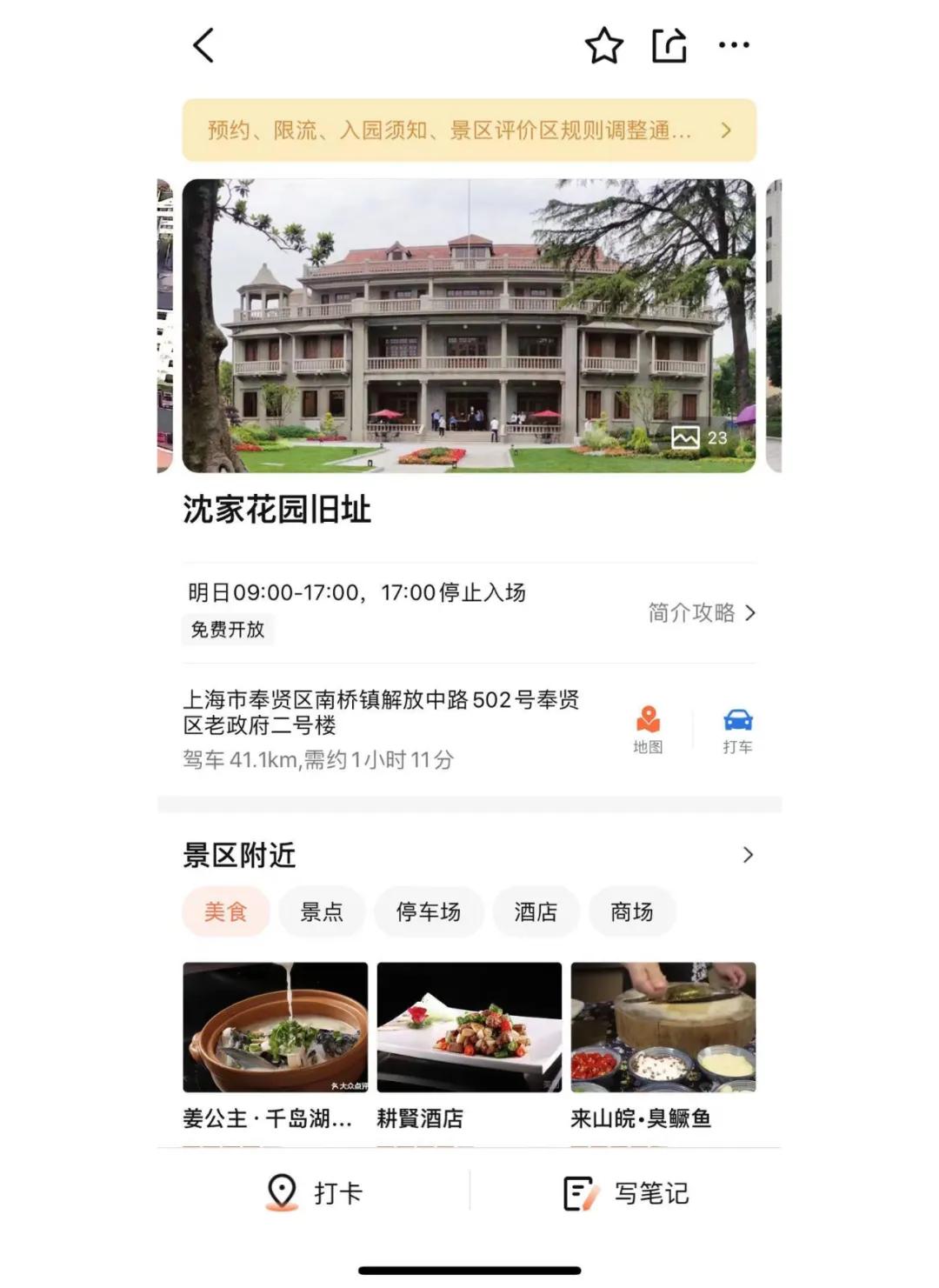Screen dimensions: 939x1288
Task: Select the 停车场 category filter
Action: 428,911
